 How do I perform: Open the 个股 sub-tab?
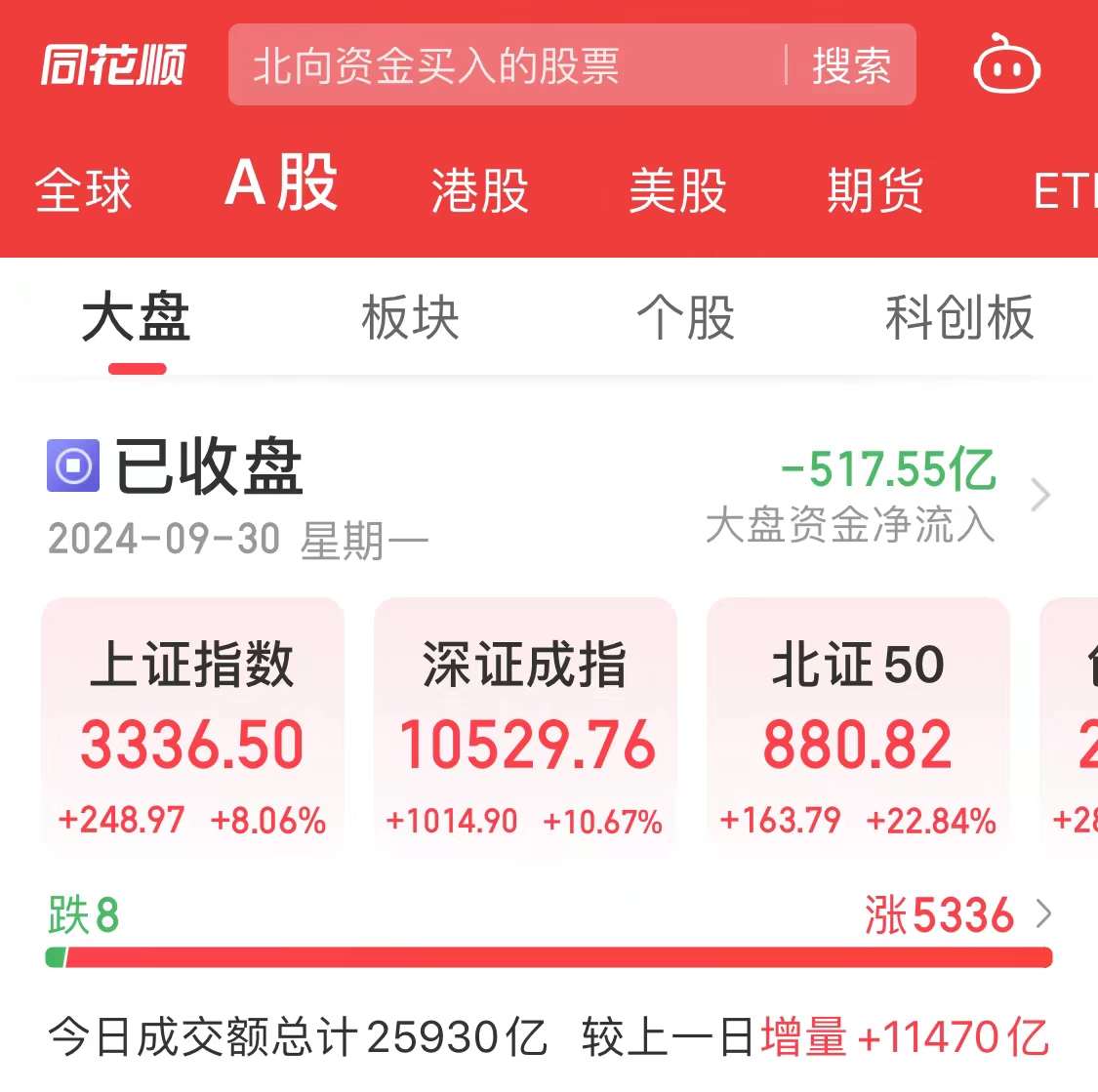(685, 319)
